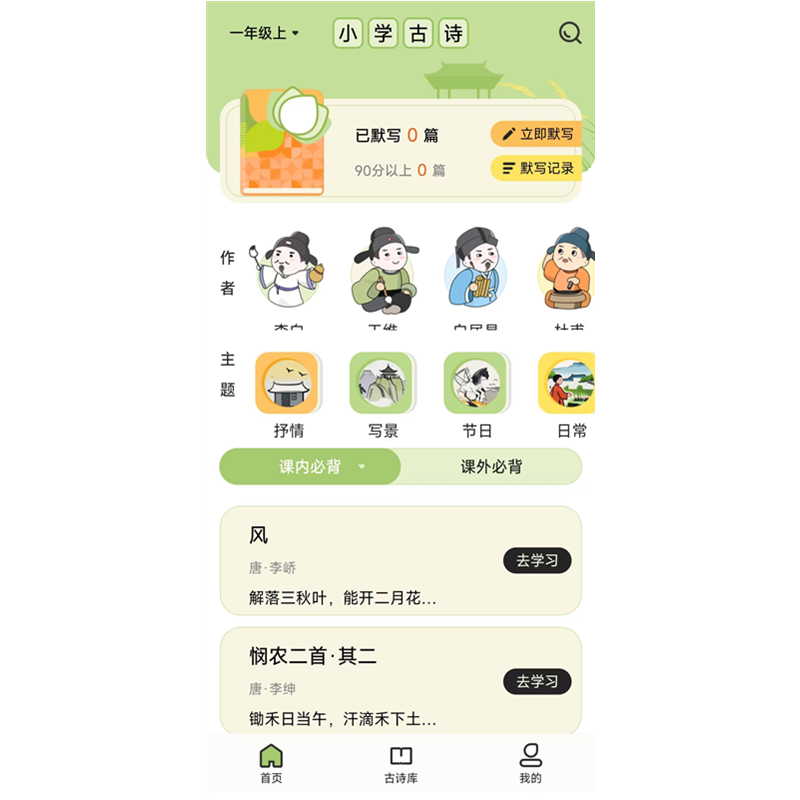
Task: Select the 抒情 theme
Action: pyautogui.click(x=288, y=384)
